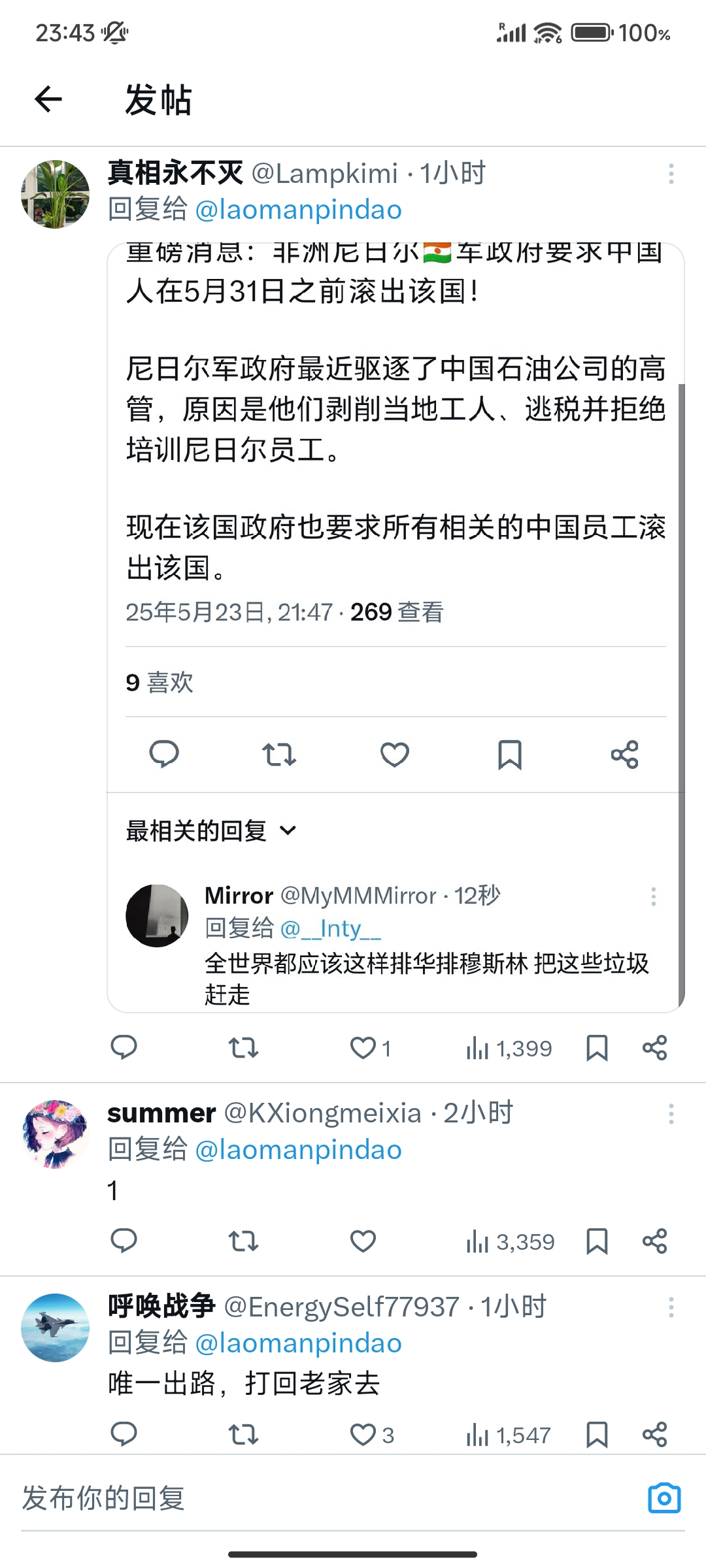Share 呼唤战争's reply
Screen dimensions: 706x1568
click(x=654, y=1435)
